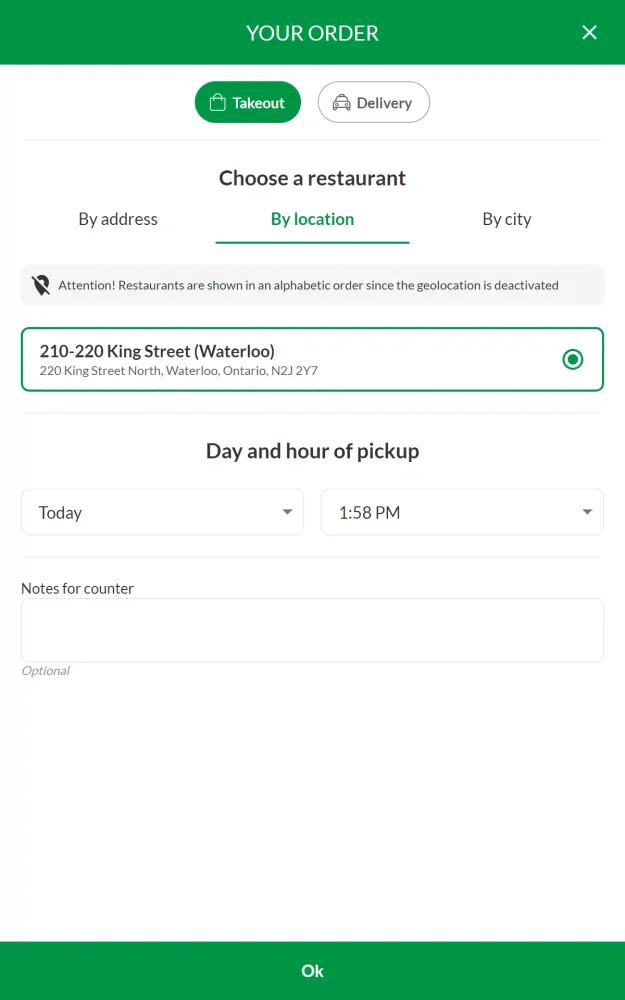625x1000 pixels.
Task: Switch to the By address tab
Action: pos(118,219)
